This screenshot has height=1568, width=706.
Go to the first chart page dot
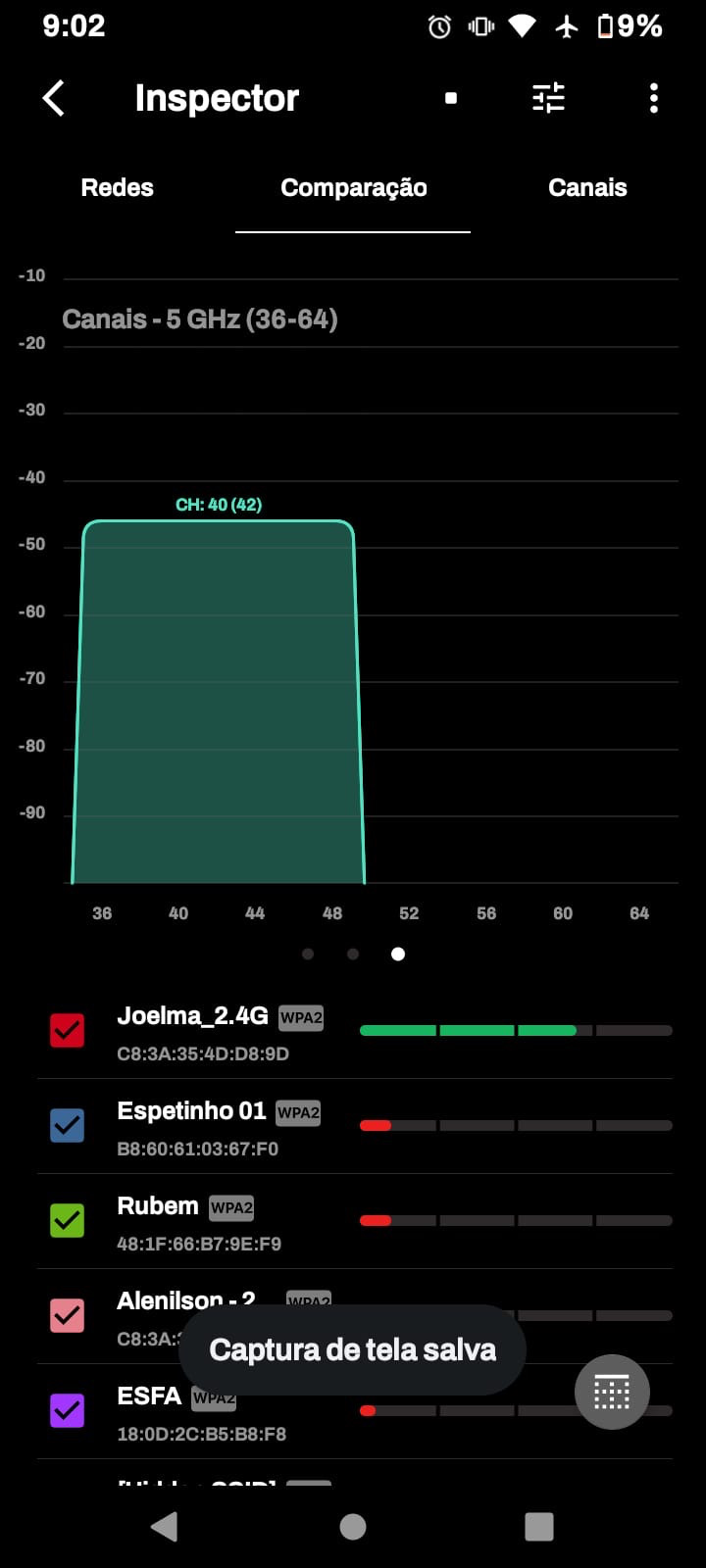click(x=308, y=954)
